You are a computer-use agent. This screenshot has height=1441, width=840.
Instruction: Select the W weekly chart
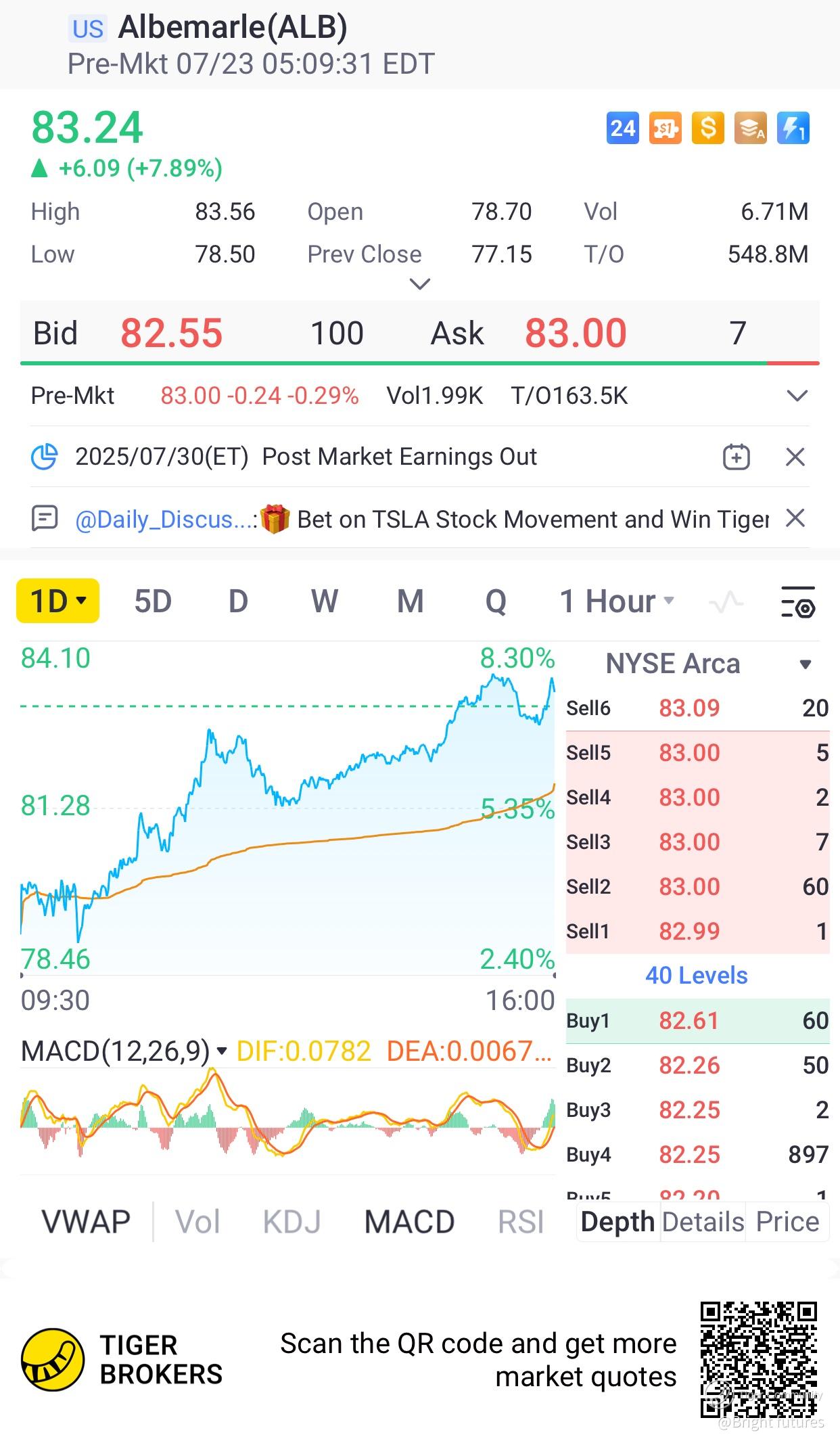pyautogui.click(x=325, y=601)
